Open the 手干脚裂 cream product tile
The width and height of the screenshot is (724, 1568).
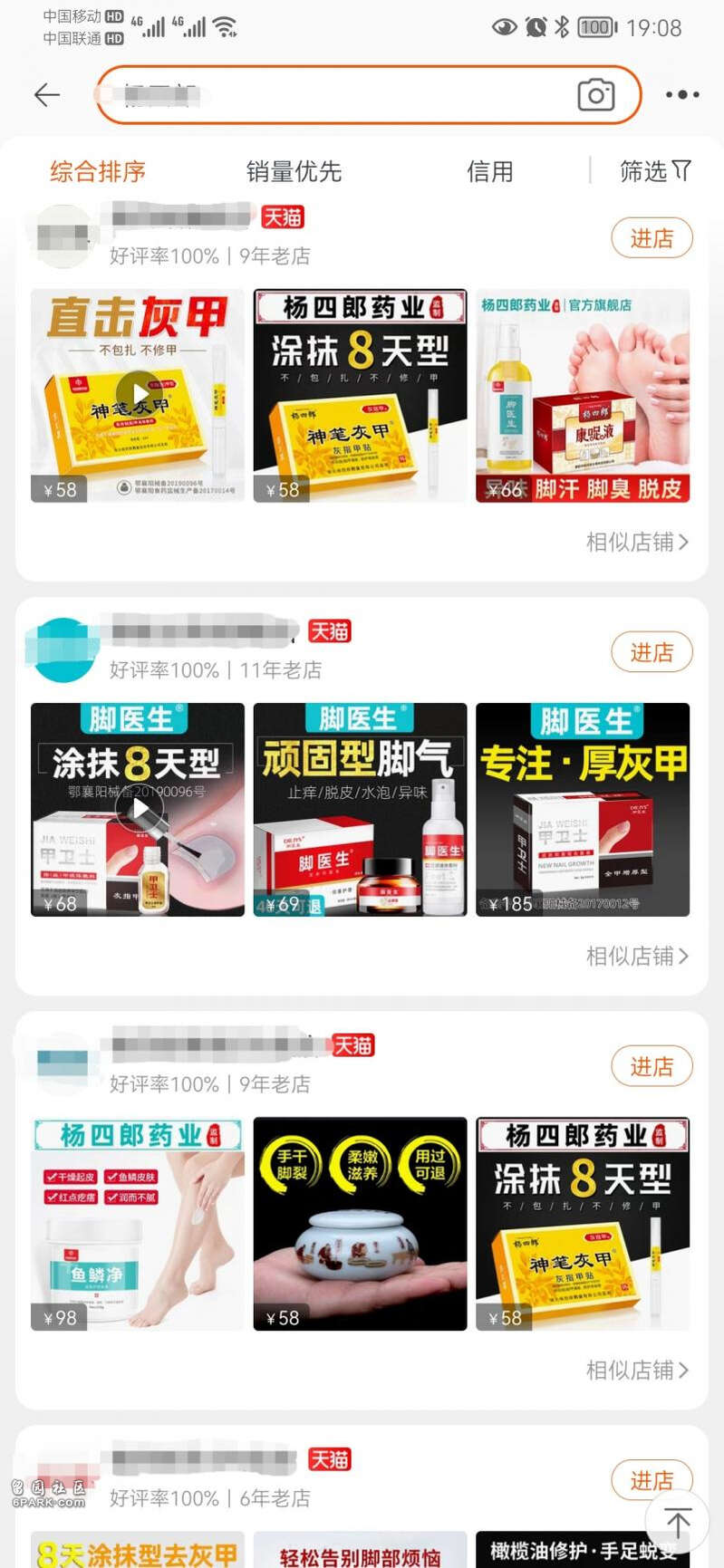[x=360, y=1223]
